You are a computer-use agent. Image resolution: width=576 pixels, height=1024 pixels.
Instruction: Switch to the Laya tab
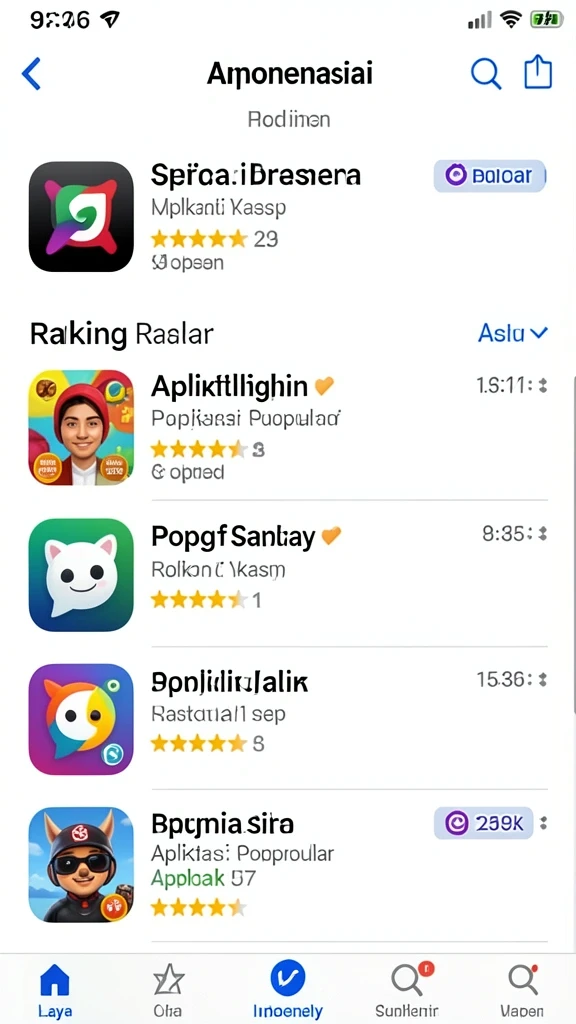55,991
